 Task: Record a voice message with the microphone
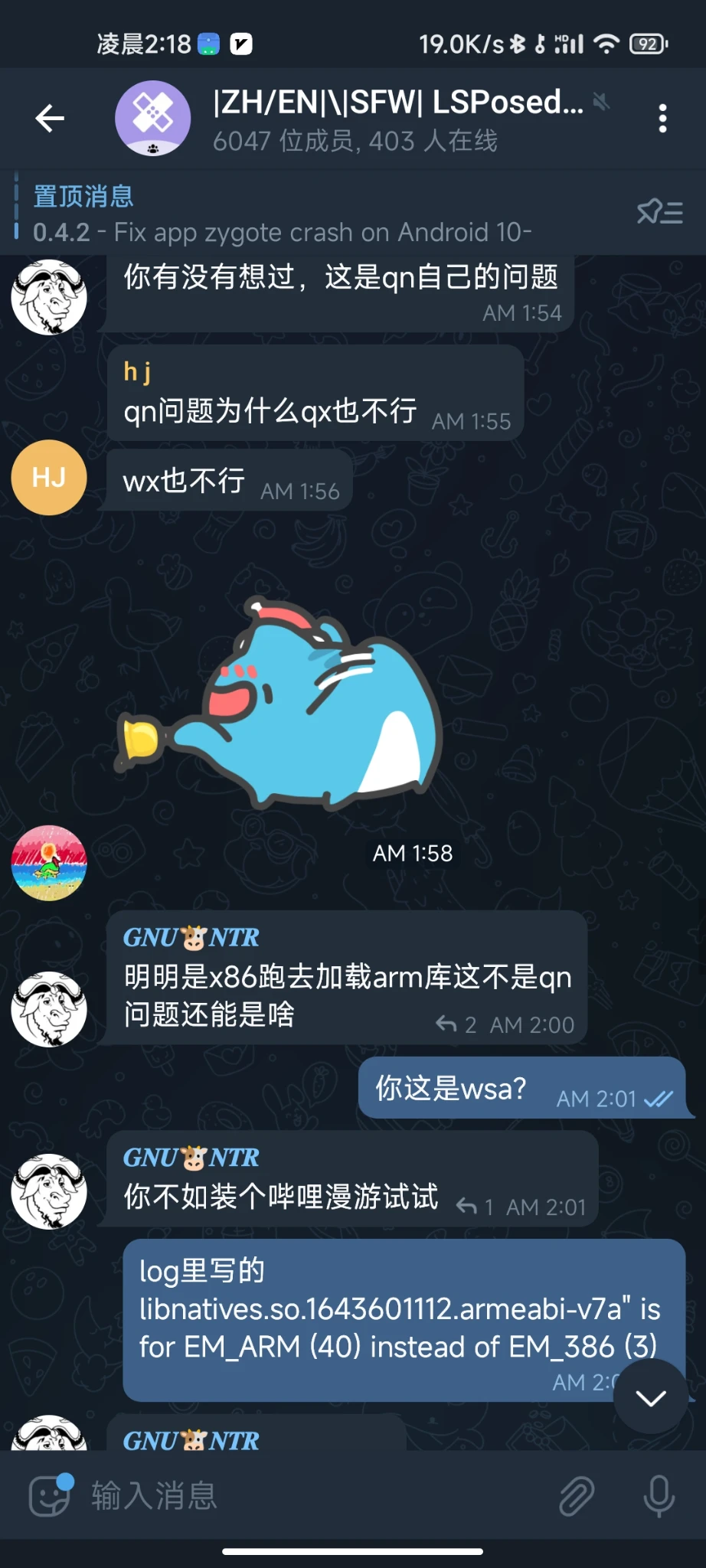click(659, 1495)
